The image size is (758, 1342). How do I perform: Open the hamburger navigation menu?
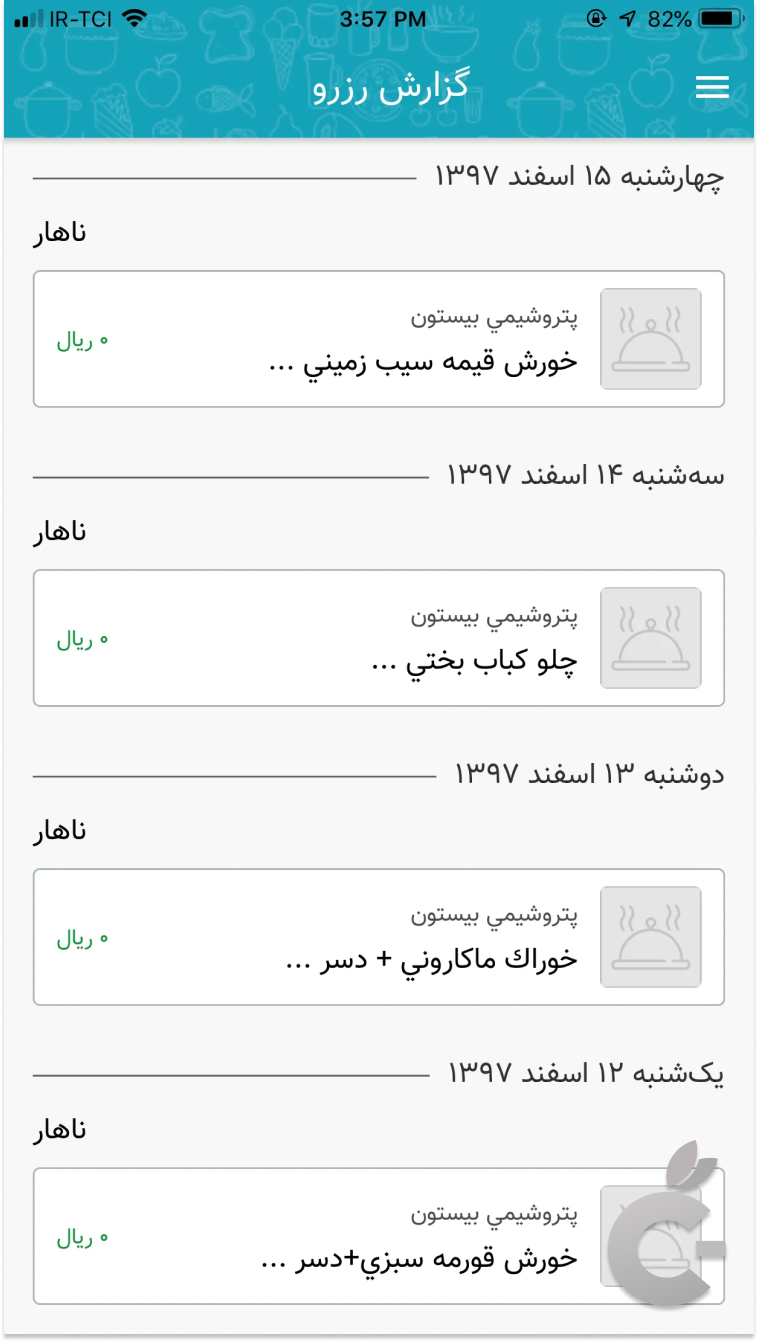(712, 87)
